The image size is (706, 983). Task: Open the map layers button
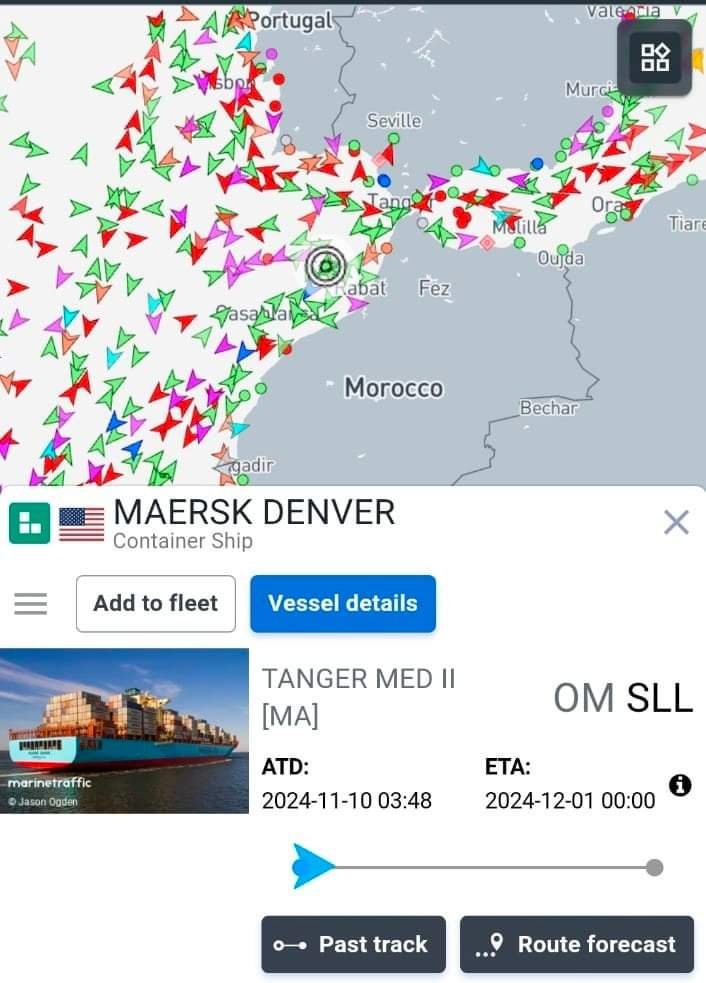pos(655,57)
